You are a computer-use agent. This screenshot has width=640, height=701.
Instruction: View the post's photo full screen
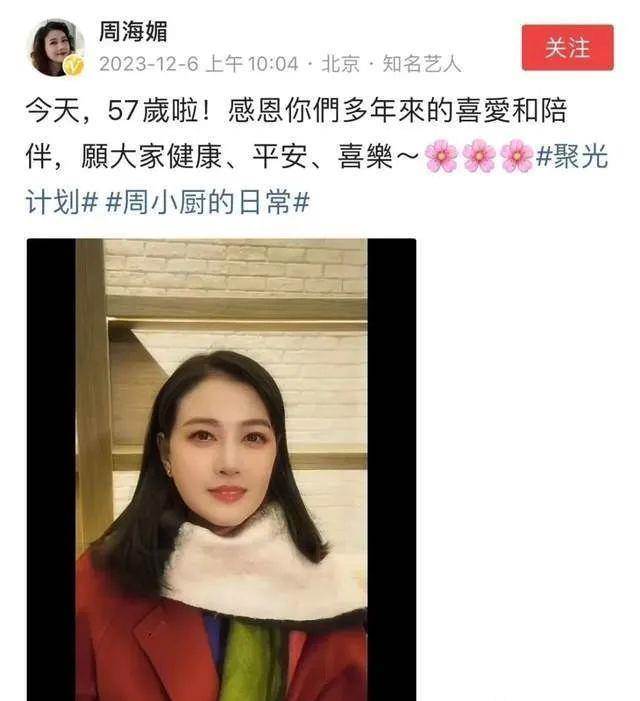coord(221,468)
